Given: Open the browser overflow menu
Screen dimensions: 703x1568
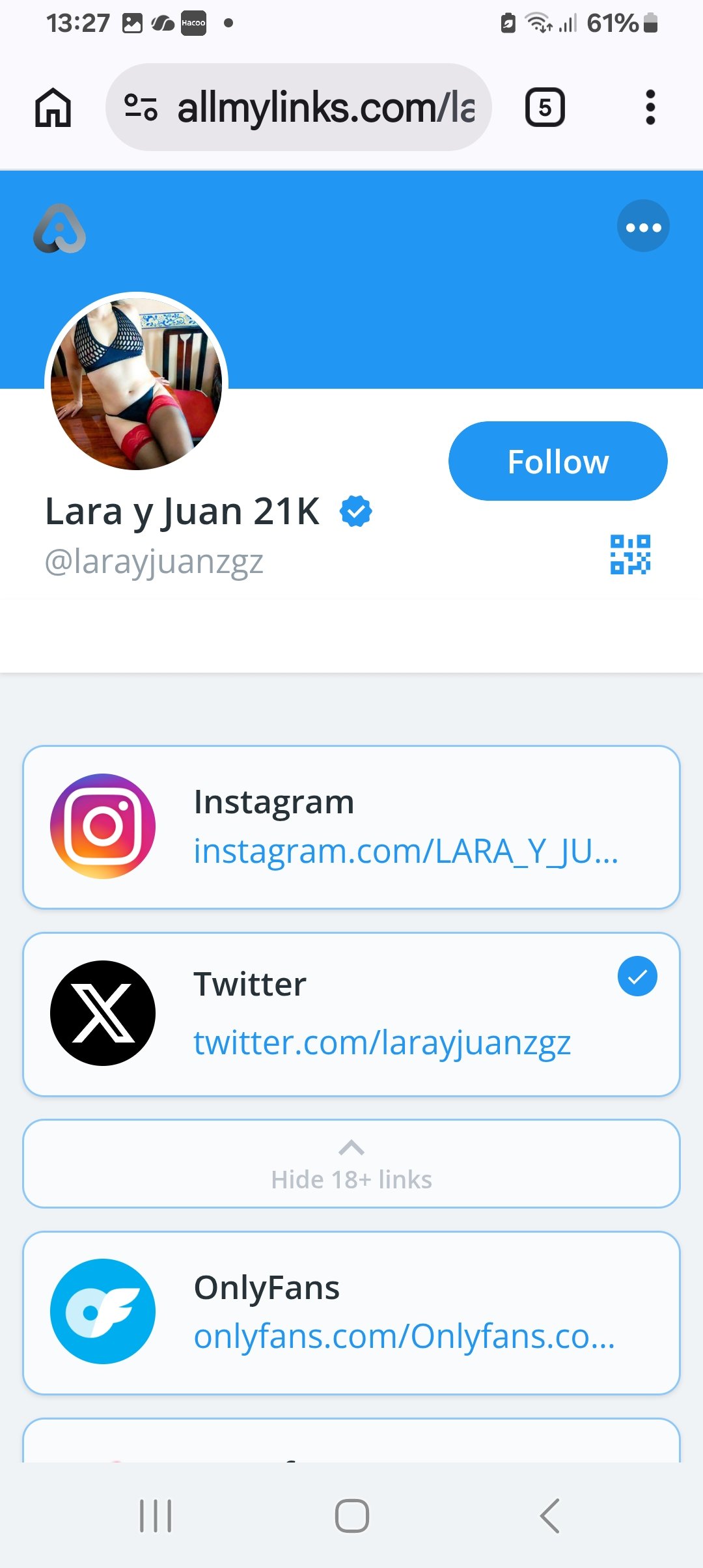Looking at the screenshot, I should pyautogui.click(x=650, y=107).
